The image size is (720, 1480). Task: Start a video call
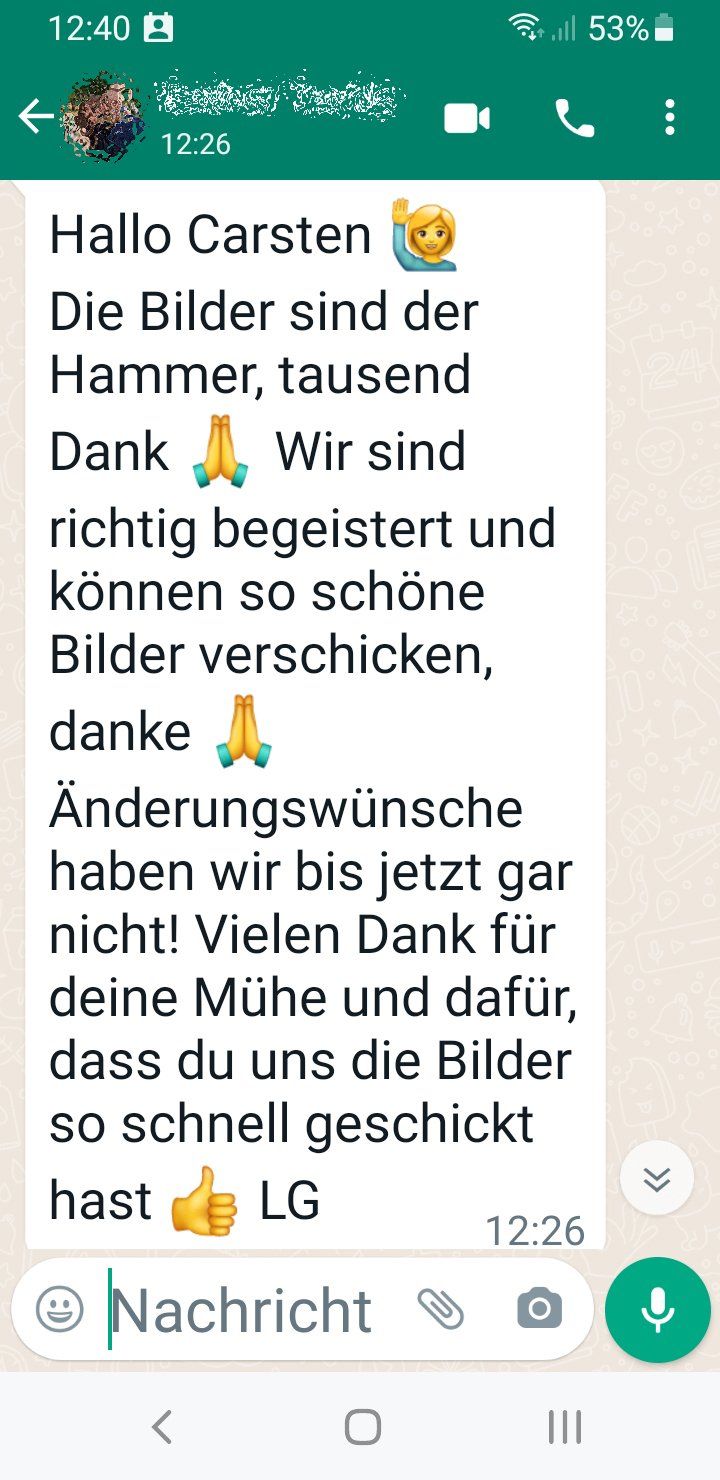pyautogui.click(x=467, y=119)
